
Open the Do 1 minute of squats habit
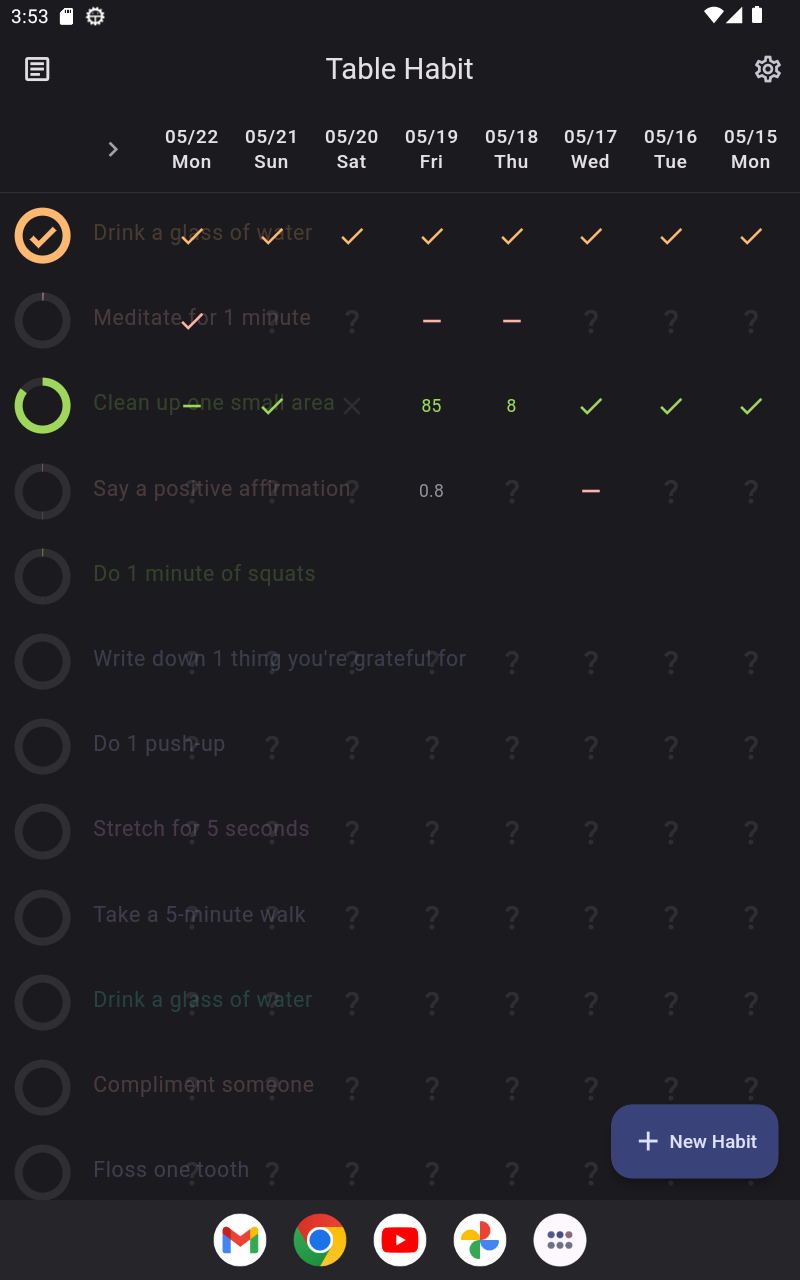pos(204,574)
